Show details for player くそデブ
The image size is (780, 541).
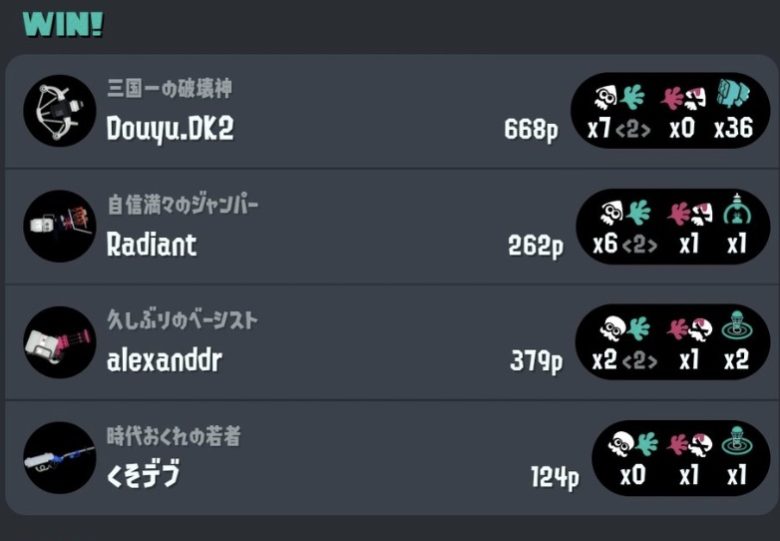[x=390, y=459]
